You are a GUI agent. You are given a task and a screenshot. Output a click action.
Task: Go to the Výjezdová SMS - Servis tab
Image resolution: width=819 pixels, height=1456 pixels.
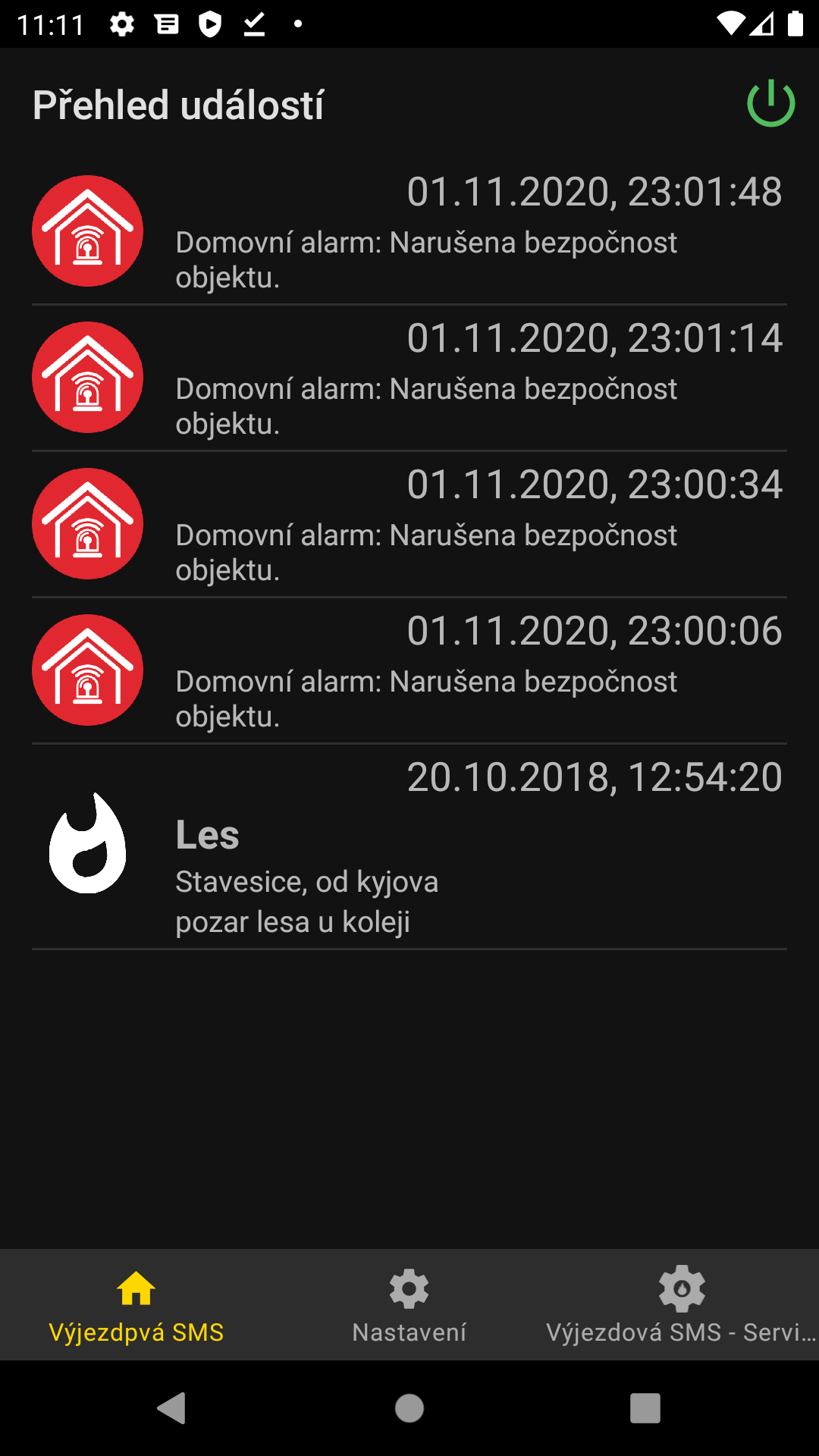click(x=682, y=1304)
